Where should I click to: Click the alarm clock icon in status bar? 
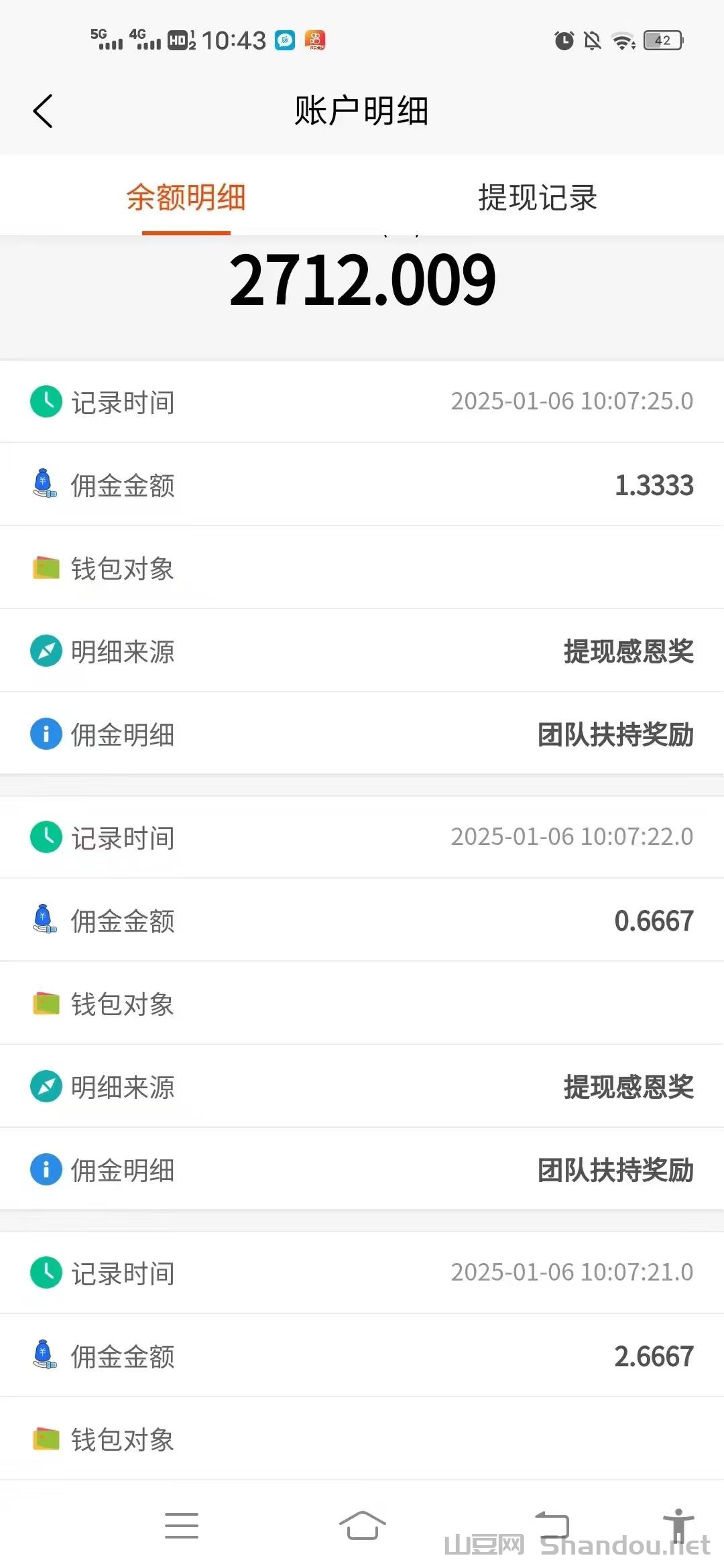pyautogui.click(x=564, y=42)
